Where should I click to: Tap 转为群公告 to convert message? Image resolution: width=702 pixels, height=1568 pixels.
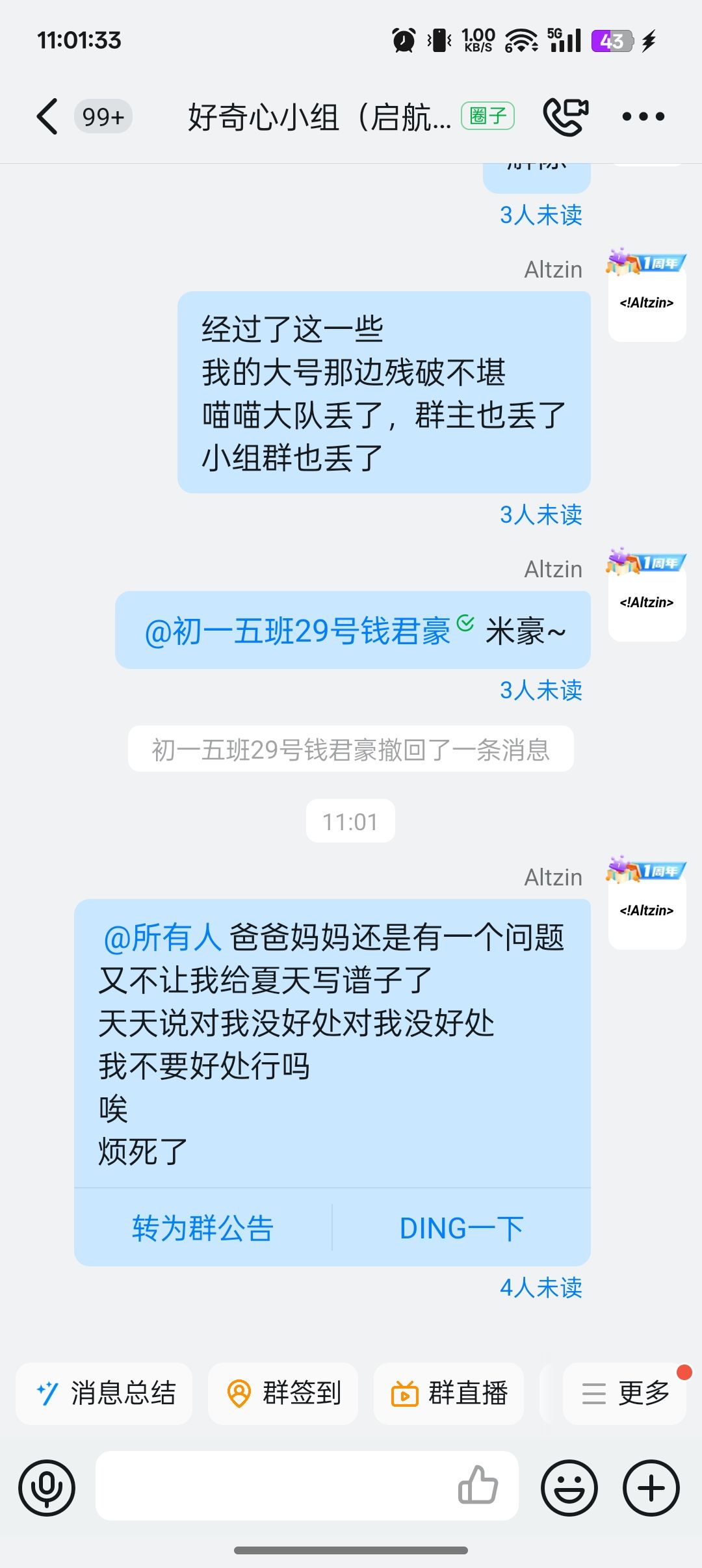tap(203, 1228)
